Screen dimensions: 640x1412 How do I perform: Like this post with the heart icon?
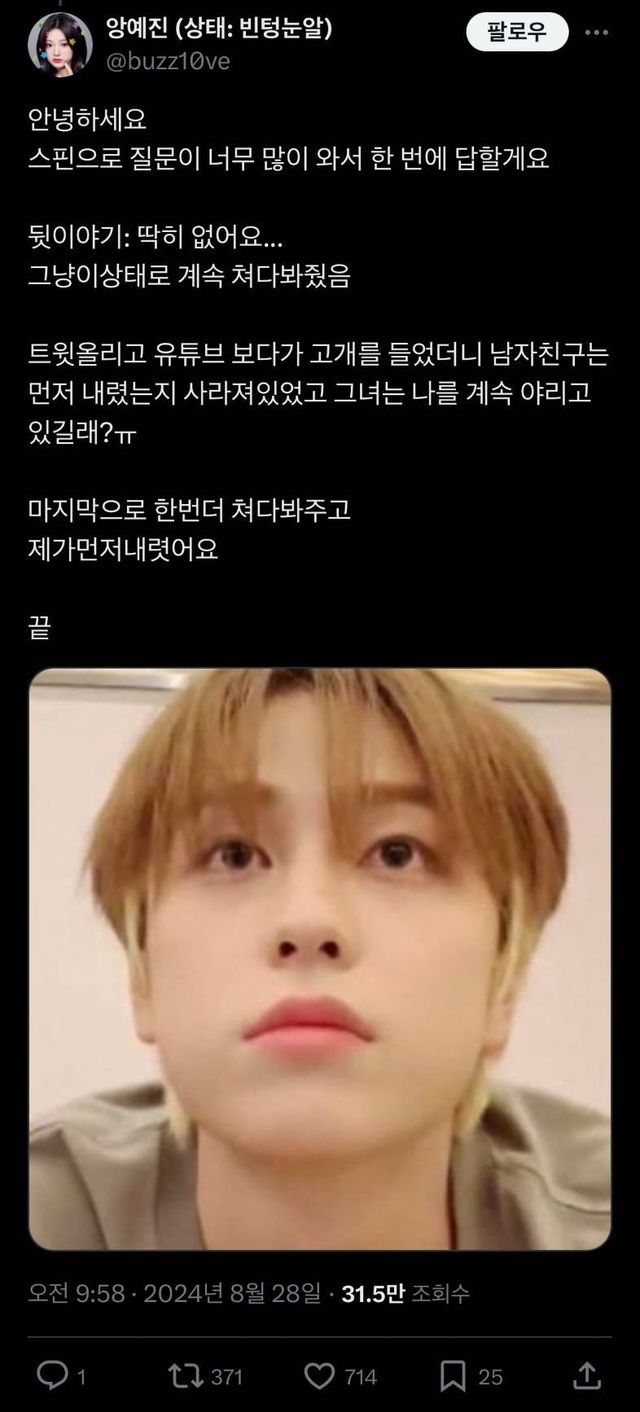pyautogui.click(x=319, y=1376)
